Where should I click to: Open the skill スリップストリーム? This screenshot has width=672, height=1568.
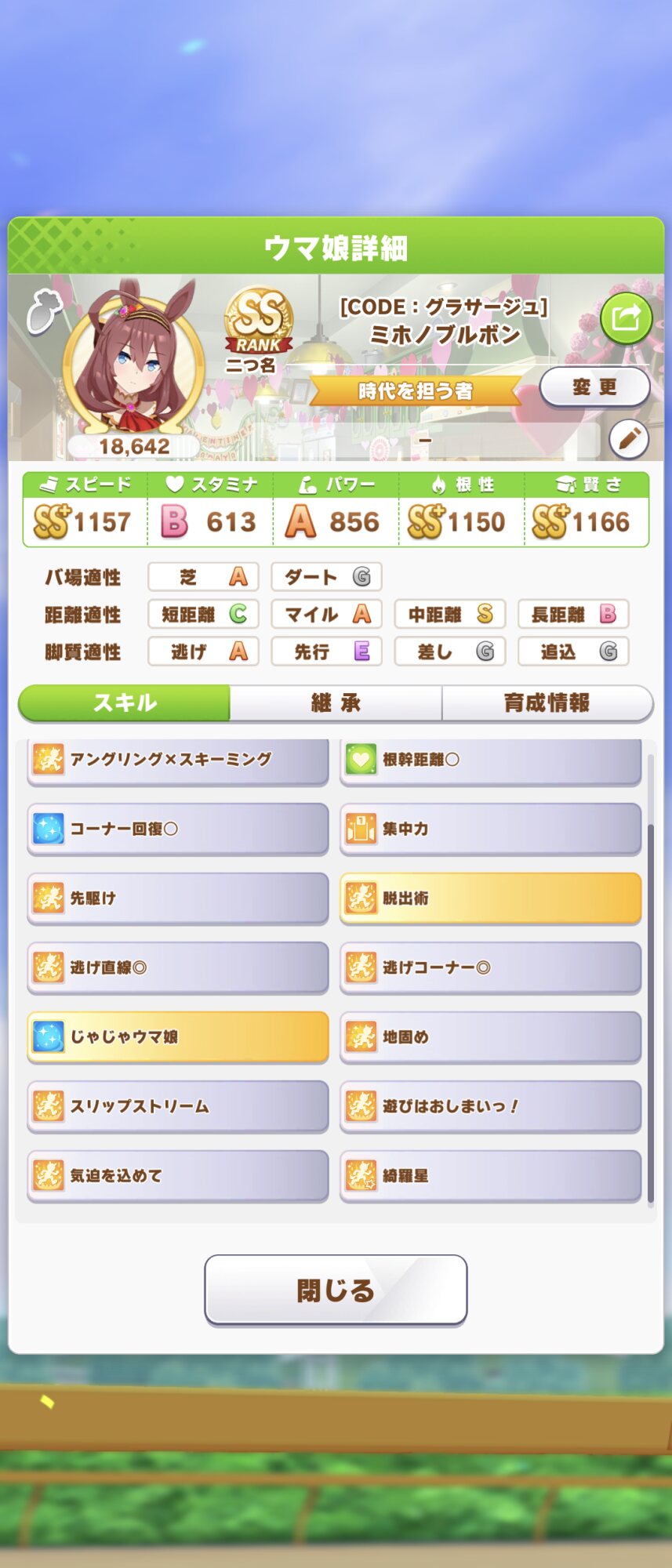click(178, 1106)
